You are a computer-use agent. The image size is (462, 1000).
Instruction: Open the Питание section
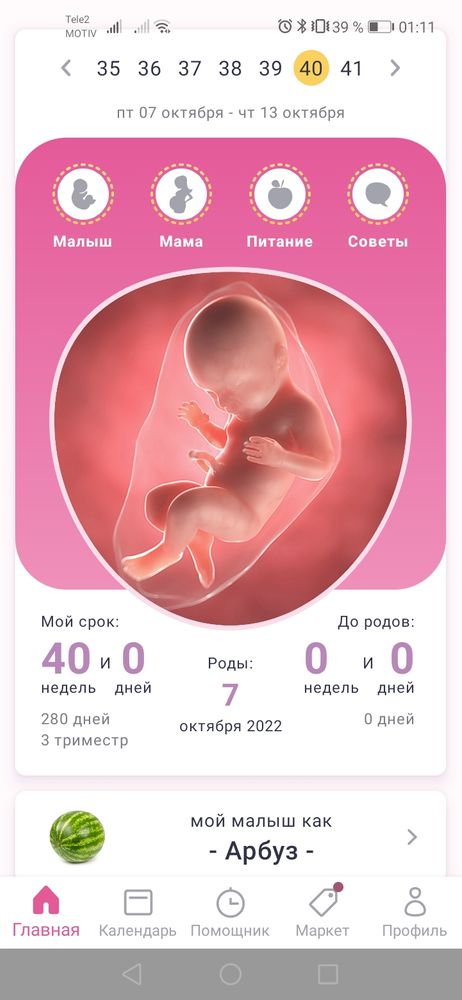279,206
